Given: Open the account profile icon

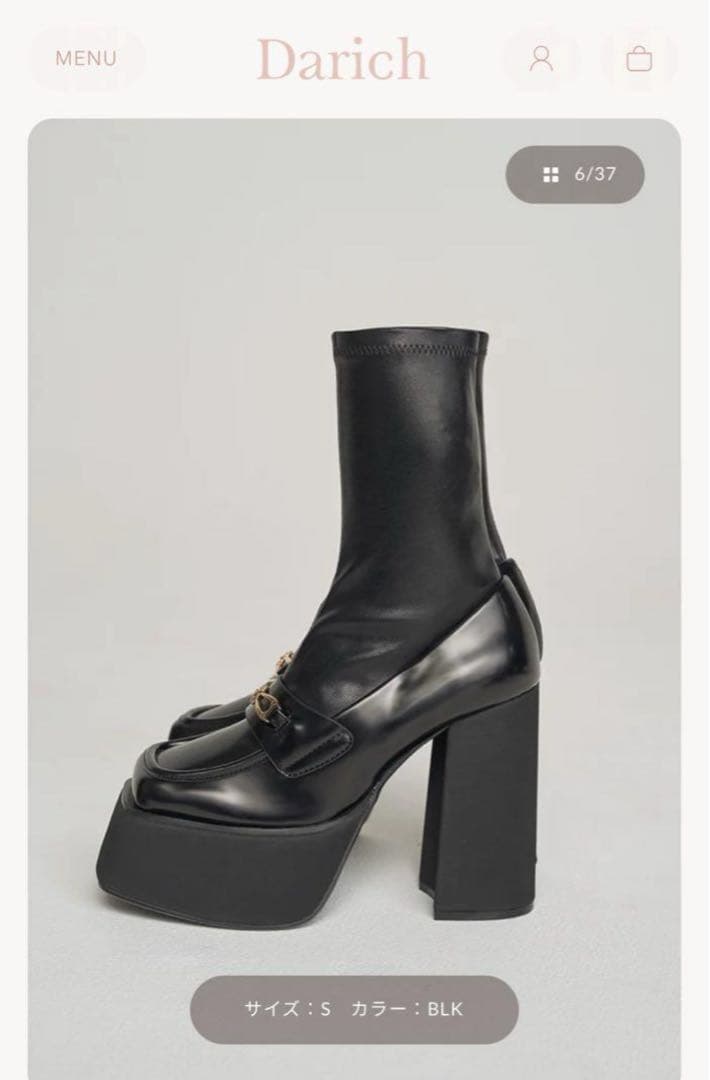Looking at the screenshot, I should [541, 59].
